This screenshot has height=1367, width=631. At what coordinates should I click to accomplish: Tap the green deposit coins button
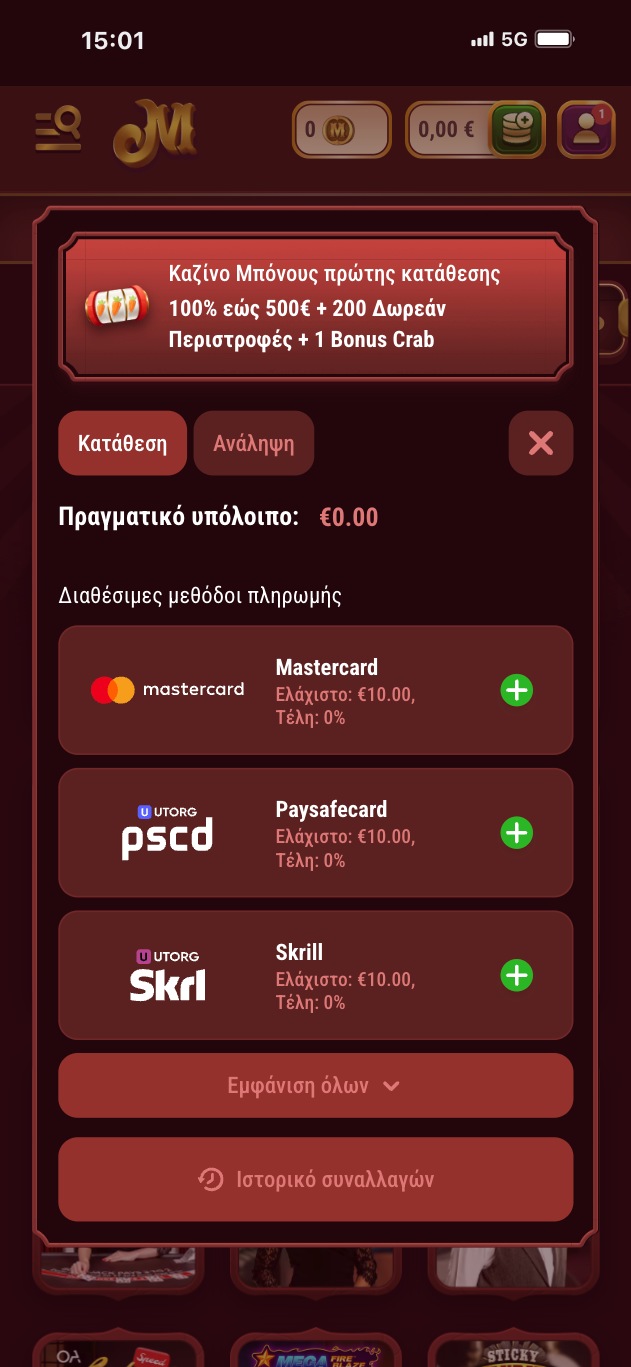coord(516,130)
